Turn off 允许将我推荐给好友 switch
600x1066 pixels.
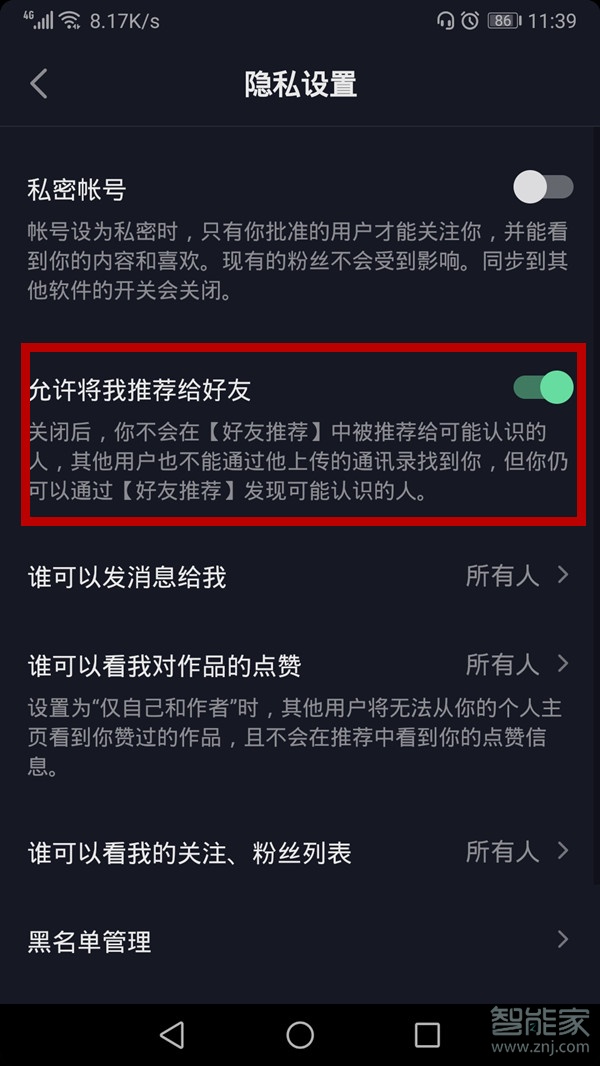543,387
